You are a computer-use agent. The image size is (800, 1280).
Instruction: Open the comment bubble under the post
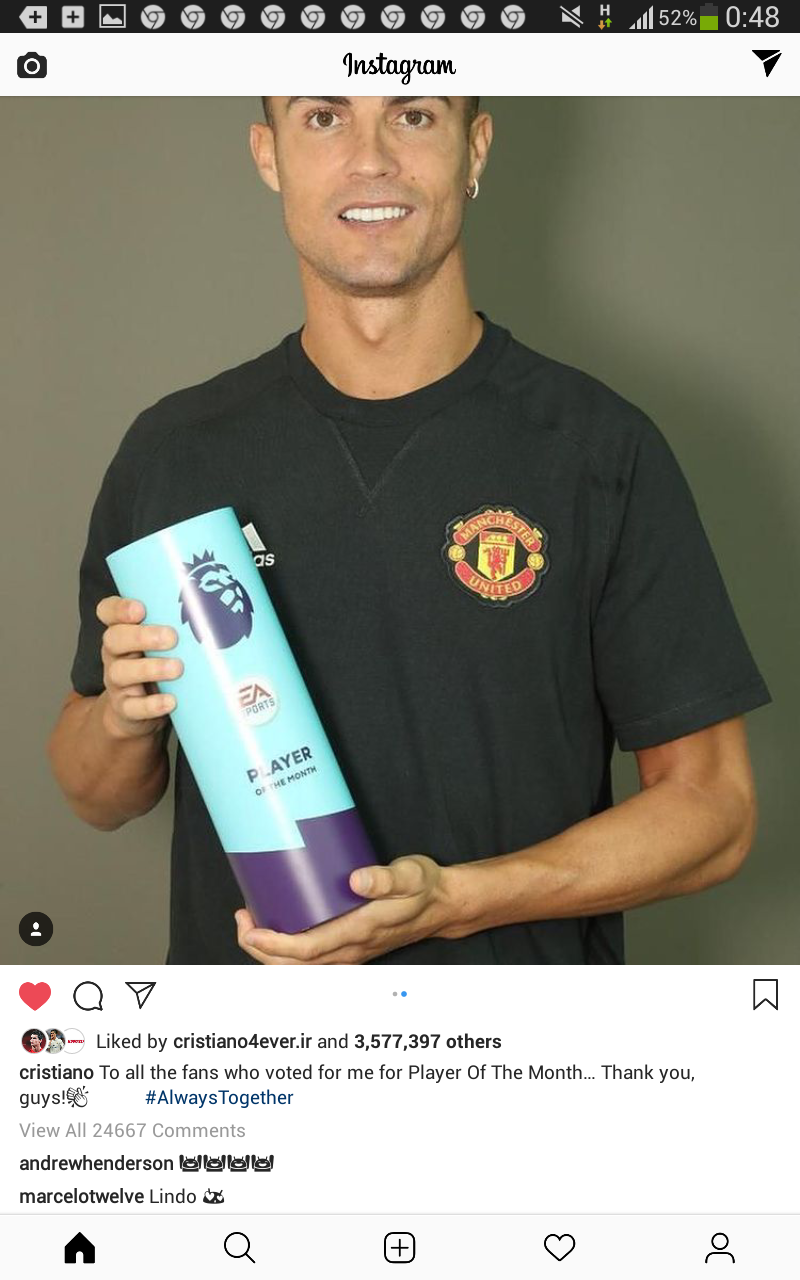(88, 995)
